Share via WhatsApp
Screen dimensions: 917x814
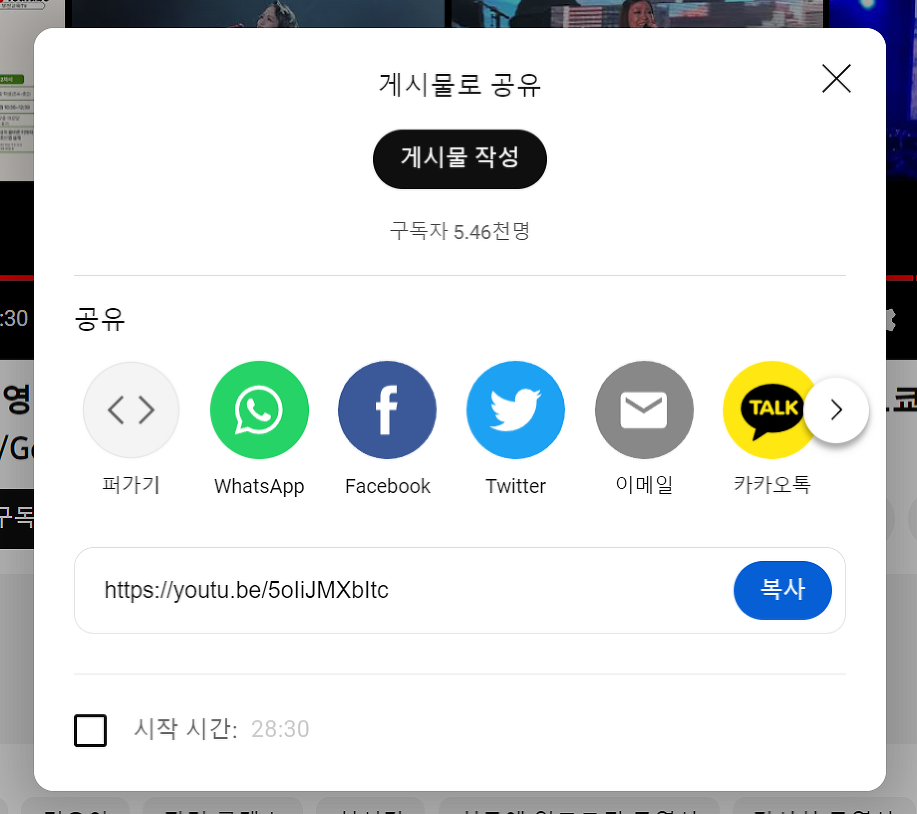259,410
